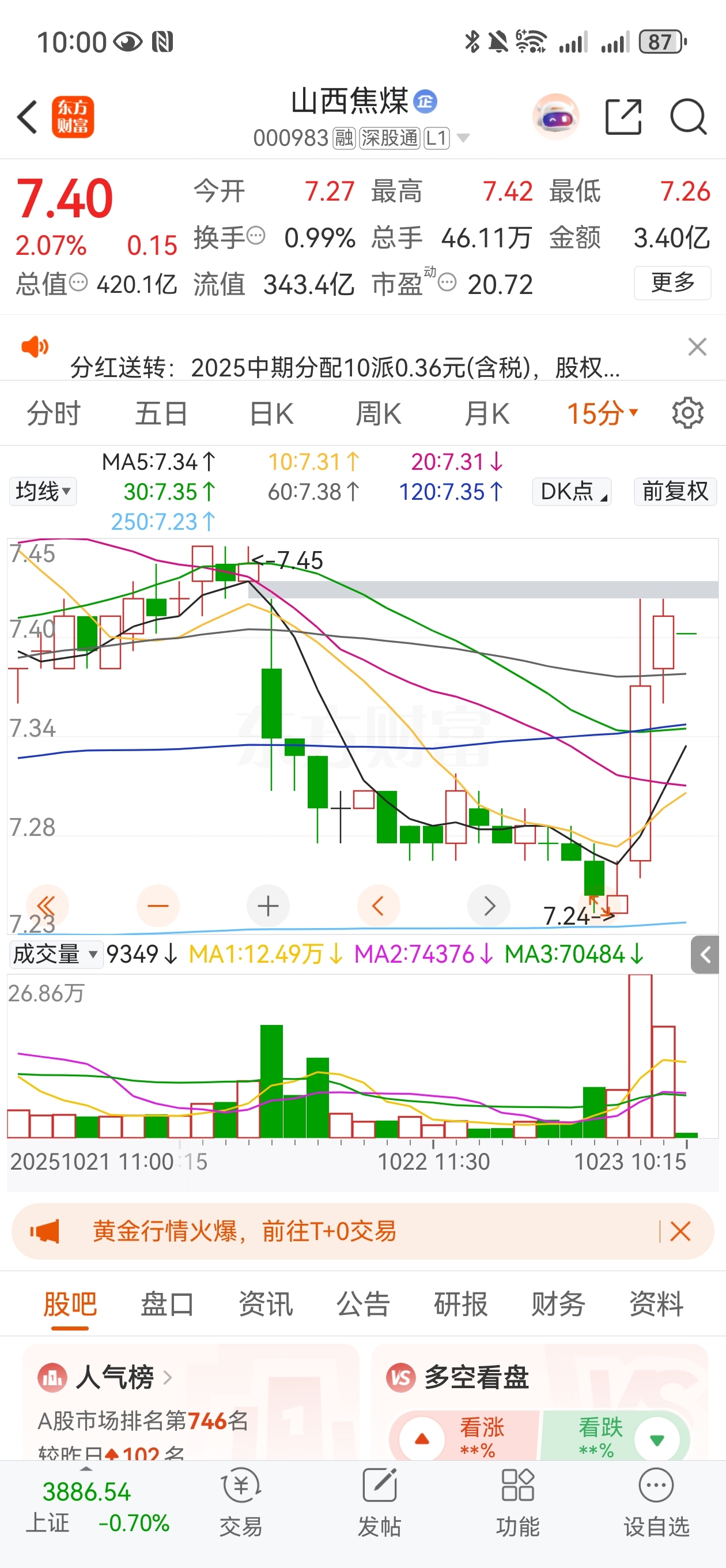Expand the 成交量 indicator dropdown

[55, 954]
